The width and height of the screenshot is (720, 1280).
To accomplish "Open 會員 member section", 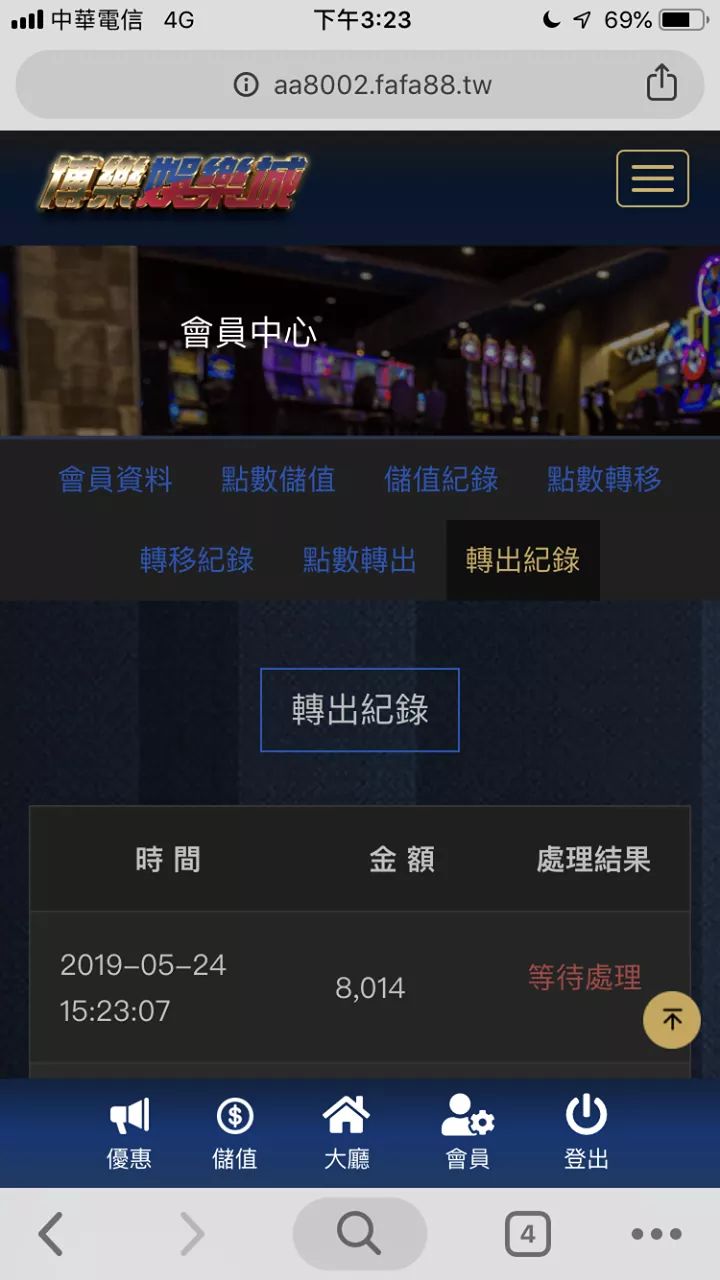I will click(x=467, y=1133).
